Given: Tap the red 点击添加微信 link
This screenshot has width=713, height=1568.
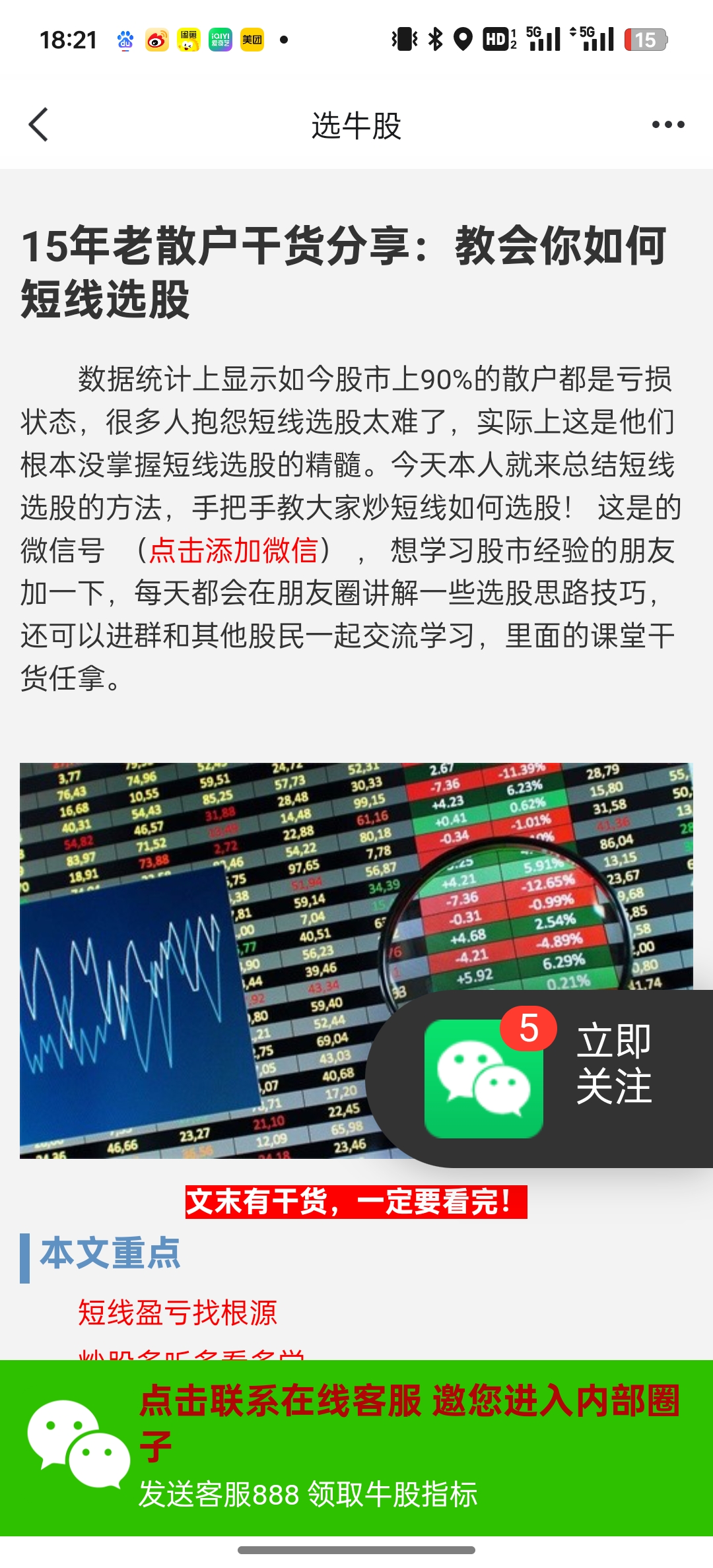Looking at the screenshot, I should [x=233, y=550].
